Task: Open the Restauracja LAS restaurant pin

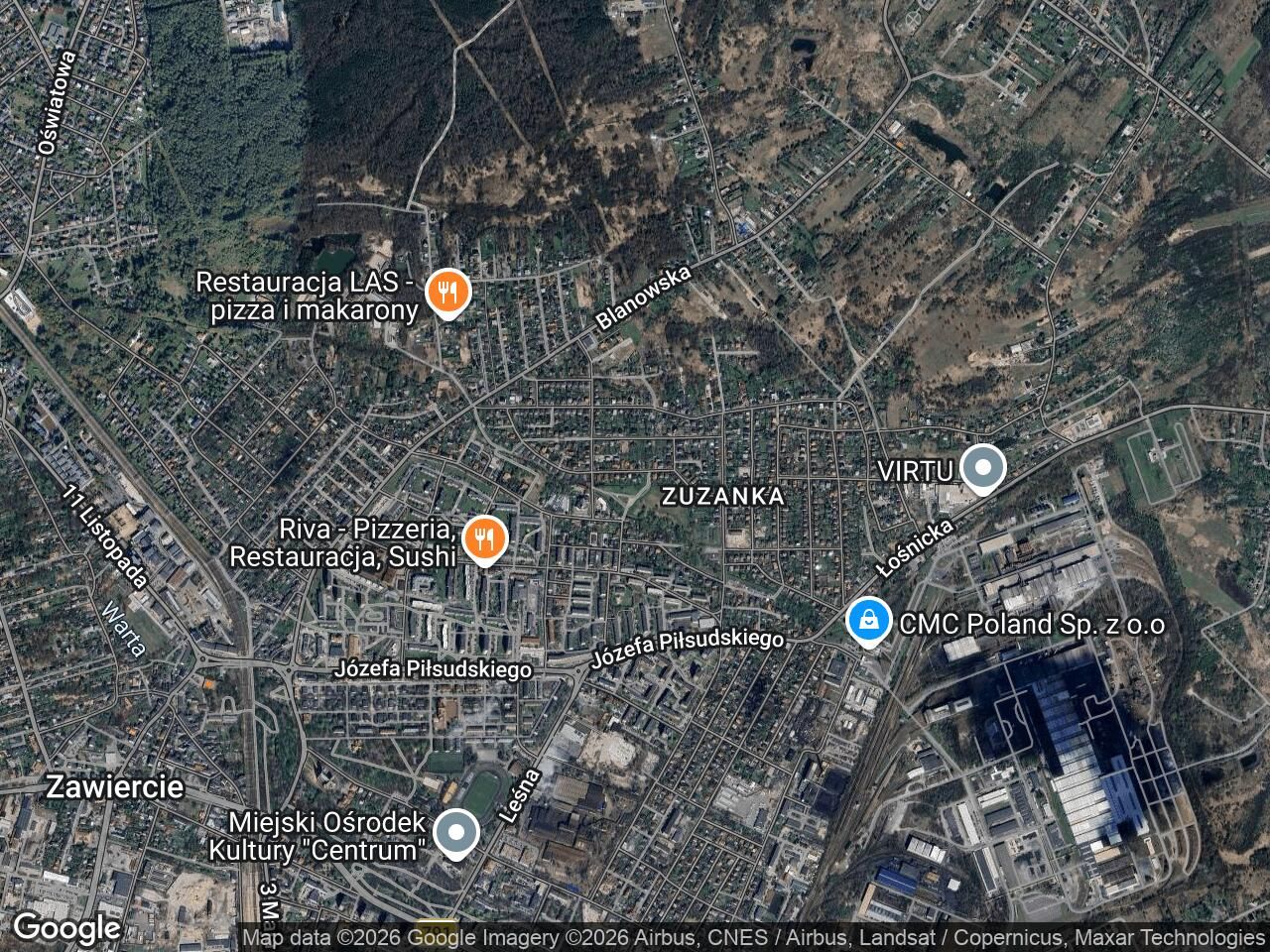Action: (447, 293)
